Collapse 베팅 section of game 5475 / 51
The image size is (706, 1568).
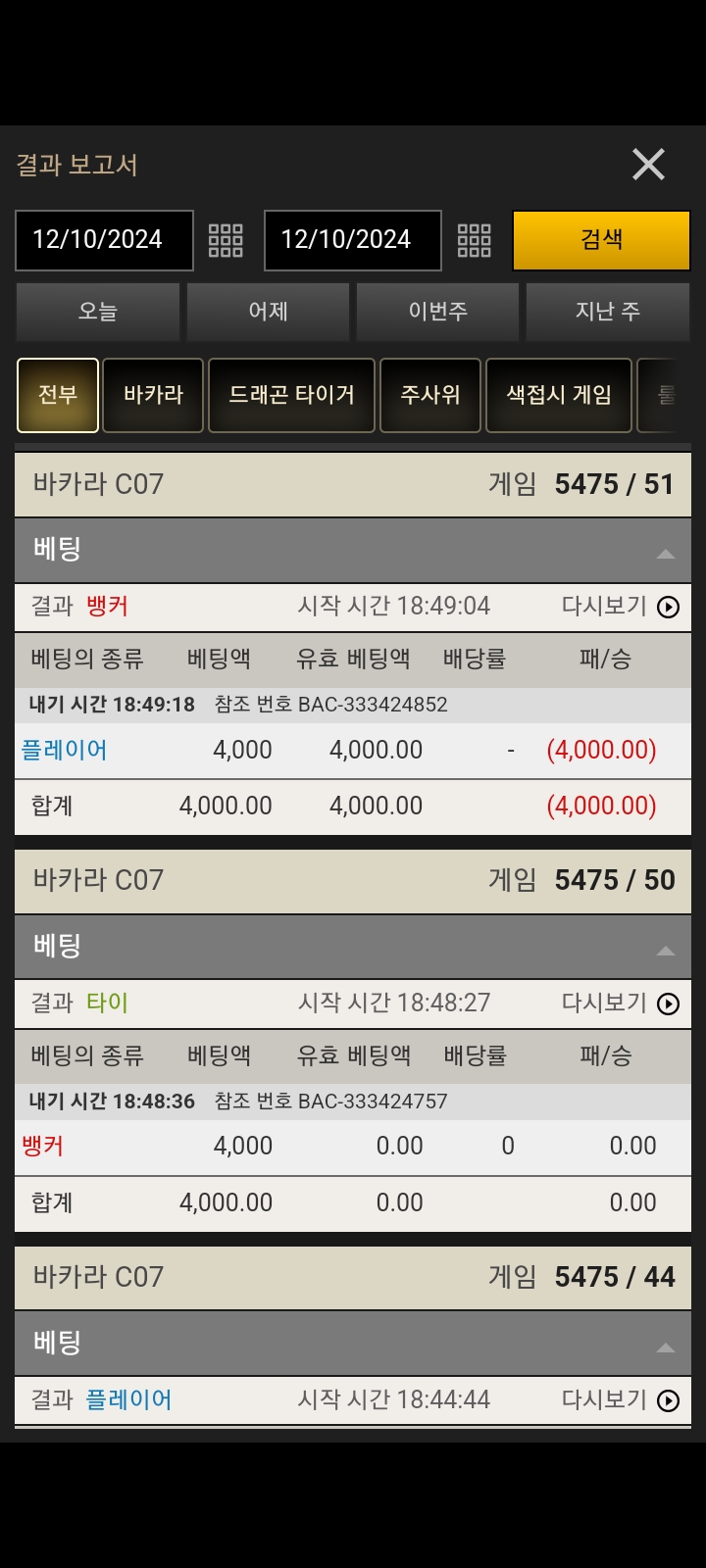coord(666,554)
